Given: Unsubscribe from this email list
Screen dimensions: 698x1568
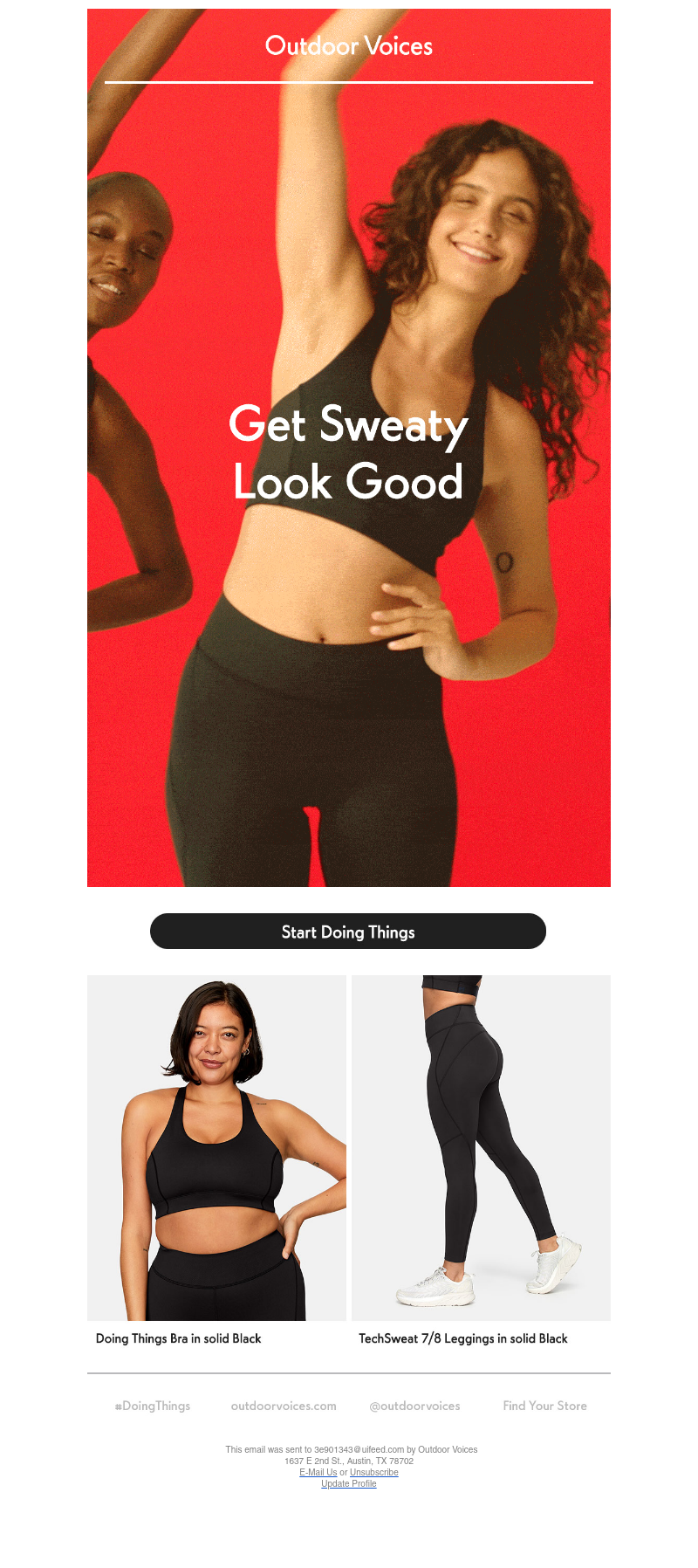Looking at the screenshot, I should point(374,1472).
